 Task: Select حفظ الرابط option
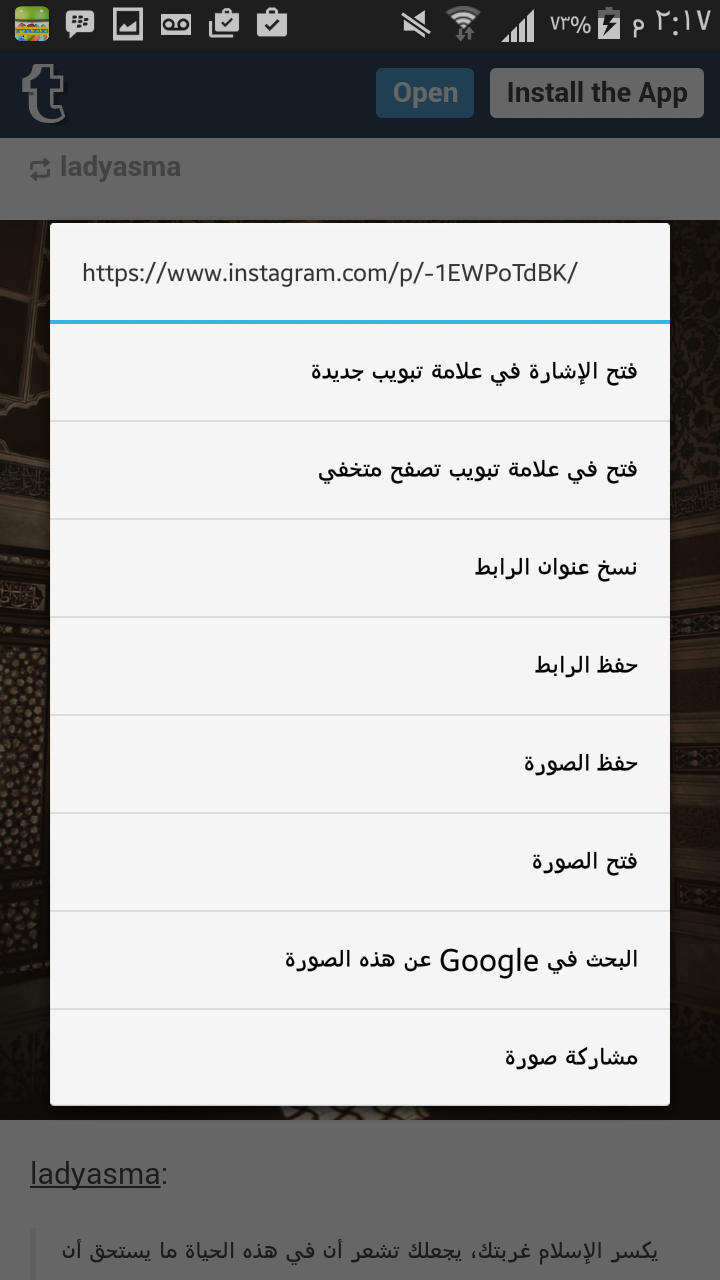coord(360,666)
